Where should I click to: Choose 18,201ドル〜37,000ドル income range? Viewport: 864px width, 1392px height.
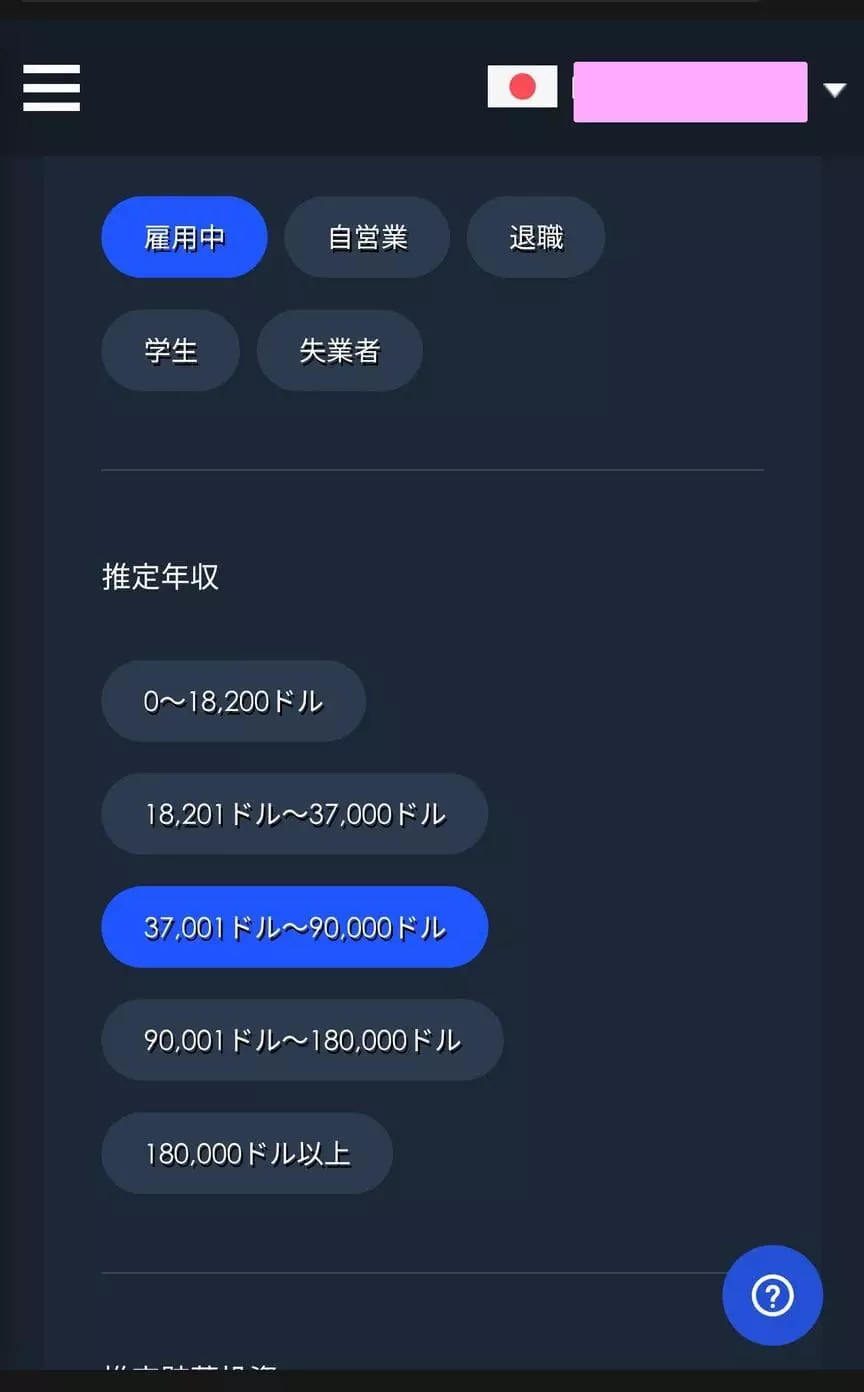pyautogui.click(x=294, y=814)
